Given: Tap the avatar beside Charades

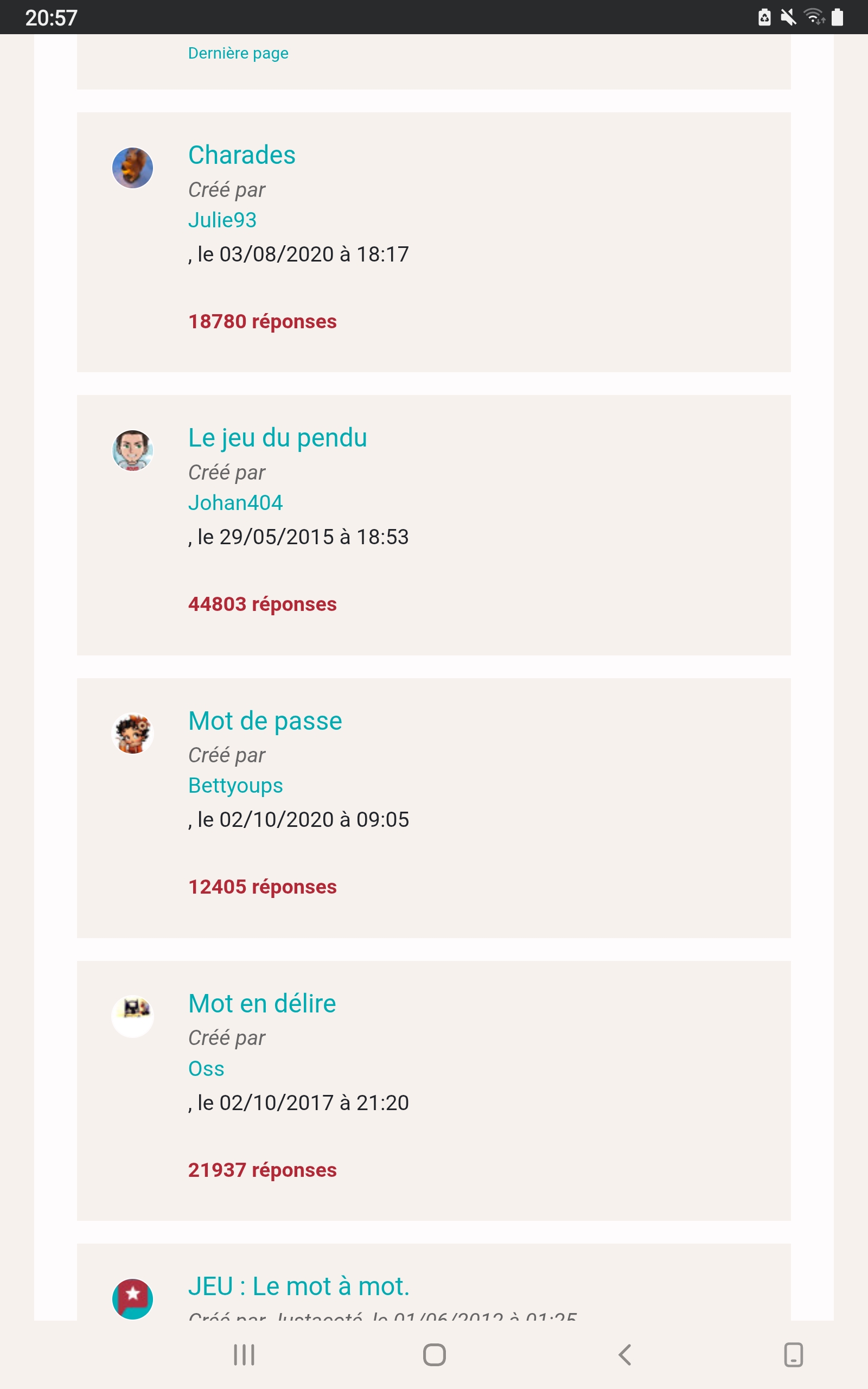Looking at the screenshot, I should 132,168.
